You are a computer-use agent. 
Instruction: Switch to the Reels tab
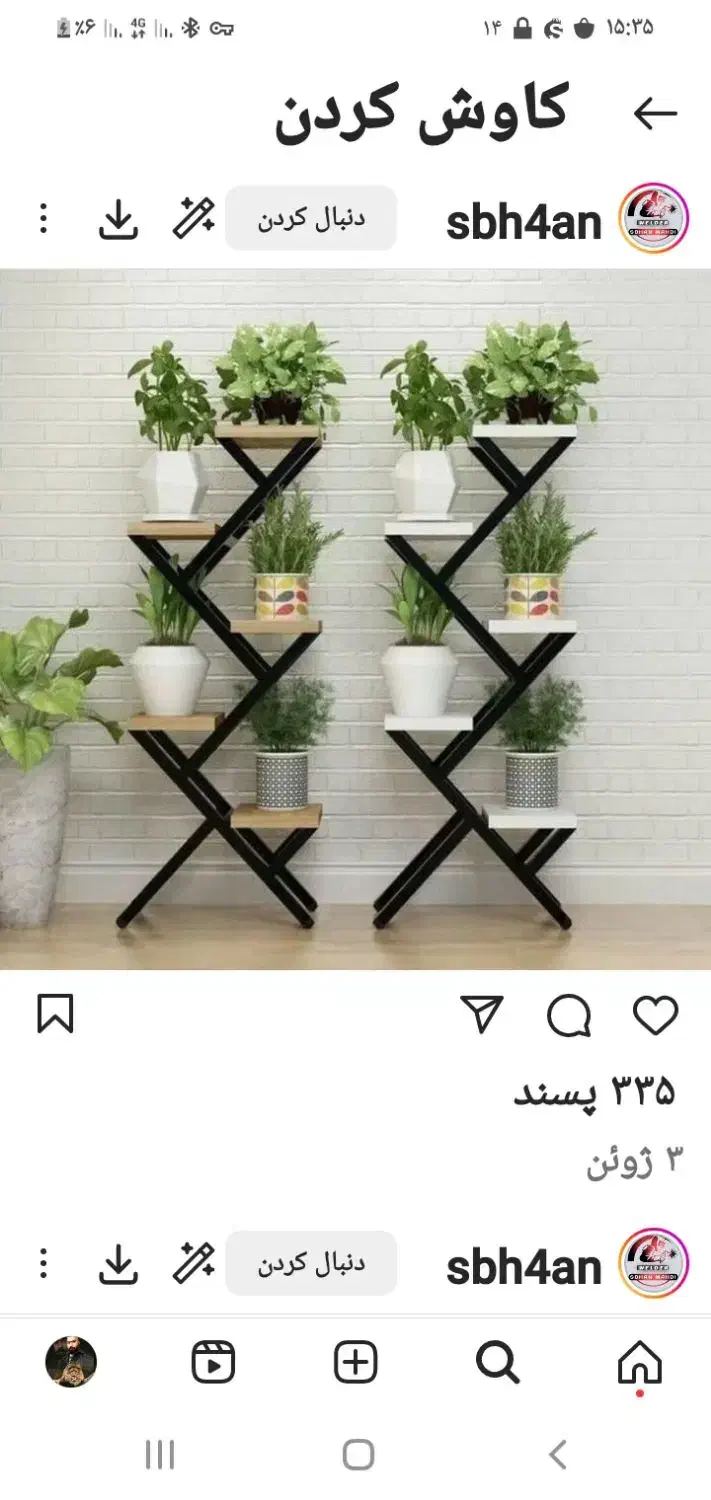213,1362
